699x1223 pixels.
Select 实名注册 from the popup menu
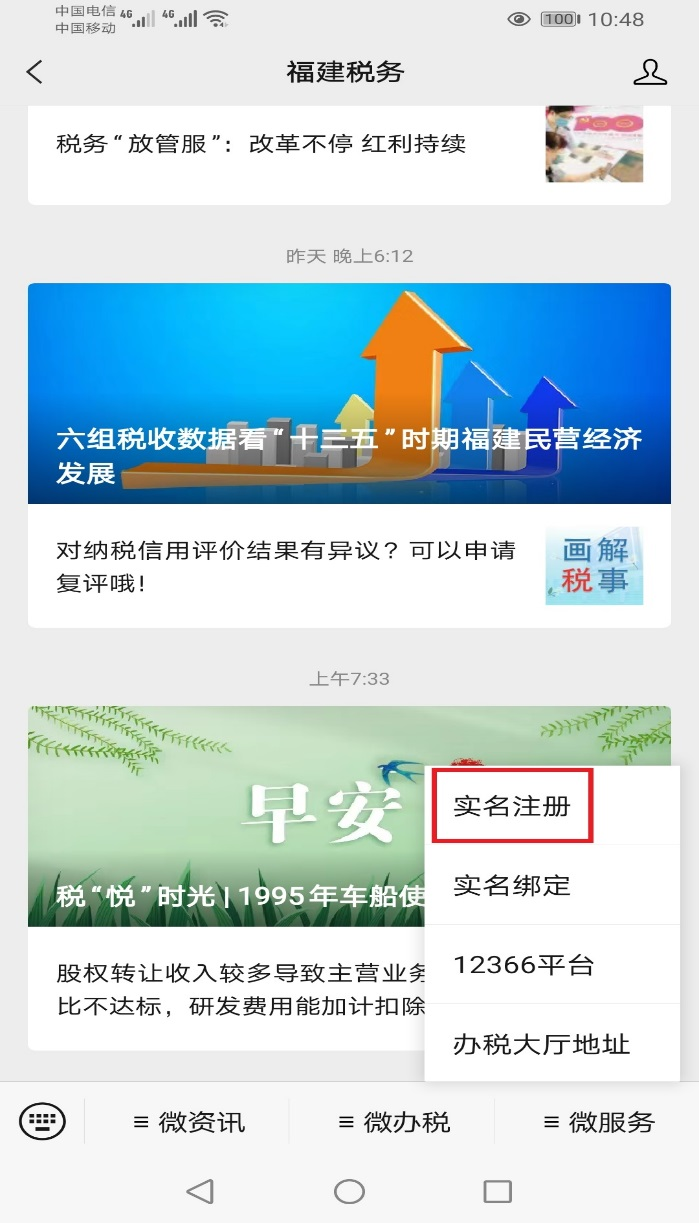512,806
